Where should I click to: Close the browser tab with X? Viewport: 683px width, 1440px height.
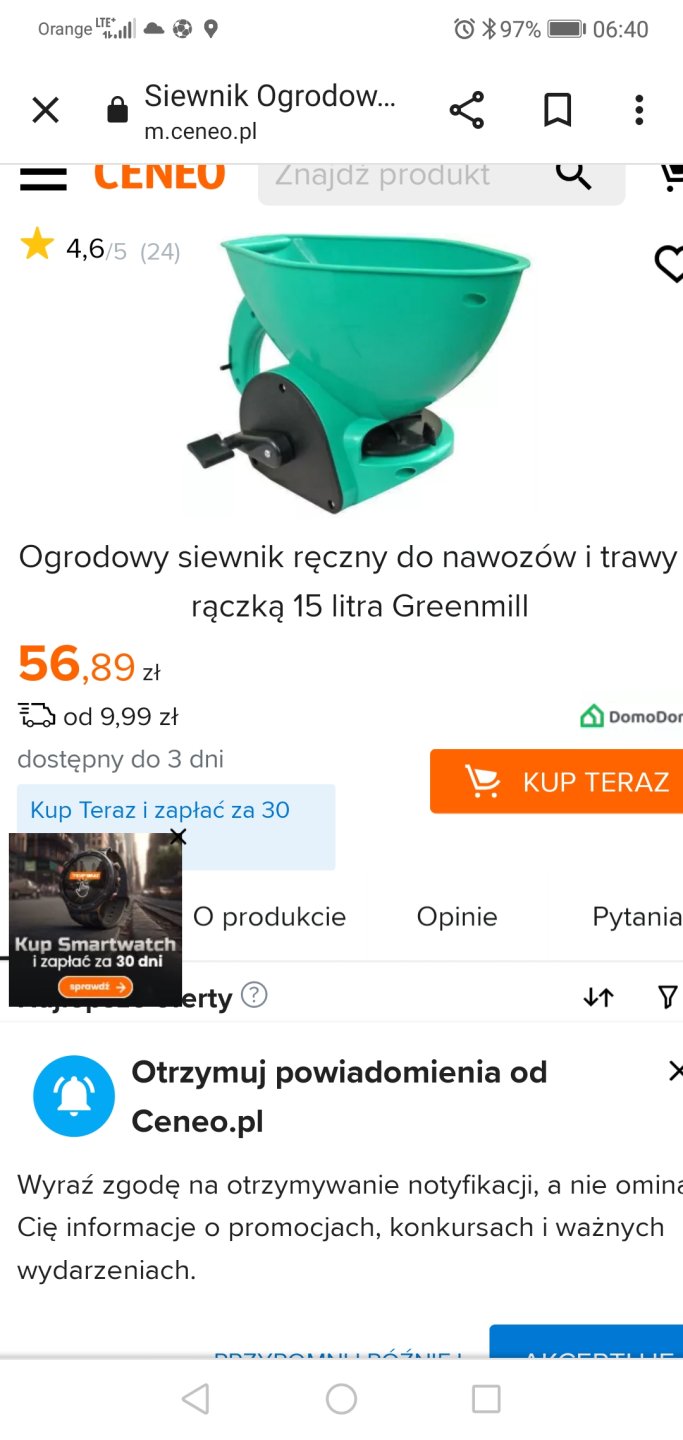(x=45, y=110)
